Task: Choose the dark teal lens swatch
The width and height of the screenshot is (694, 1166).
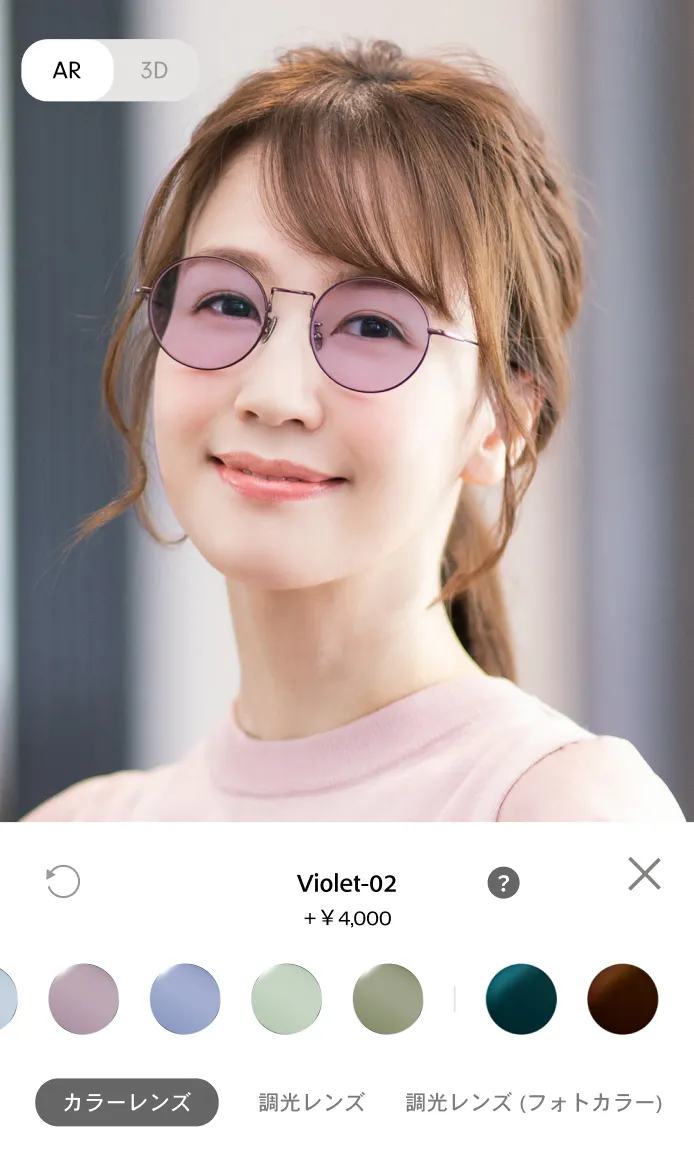Action: [x=521, y=999]
